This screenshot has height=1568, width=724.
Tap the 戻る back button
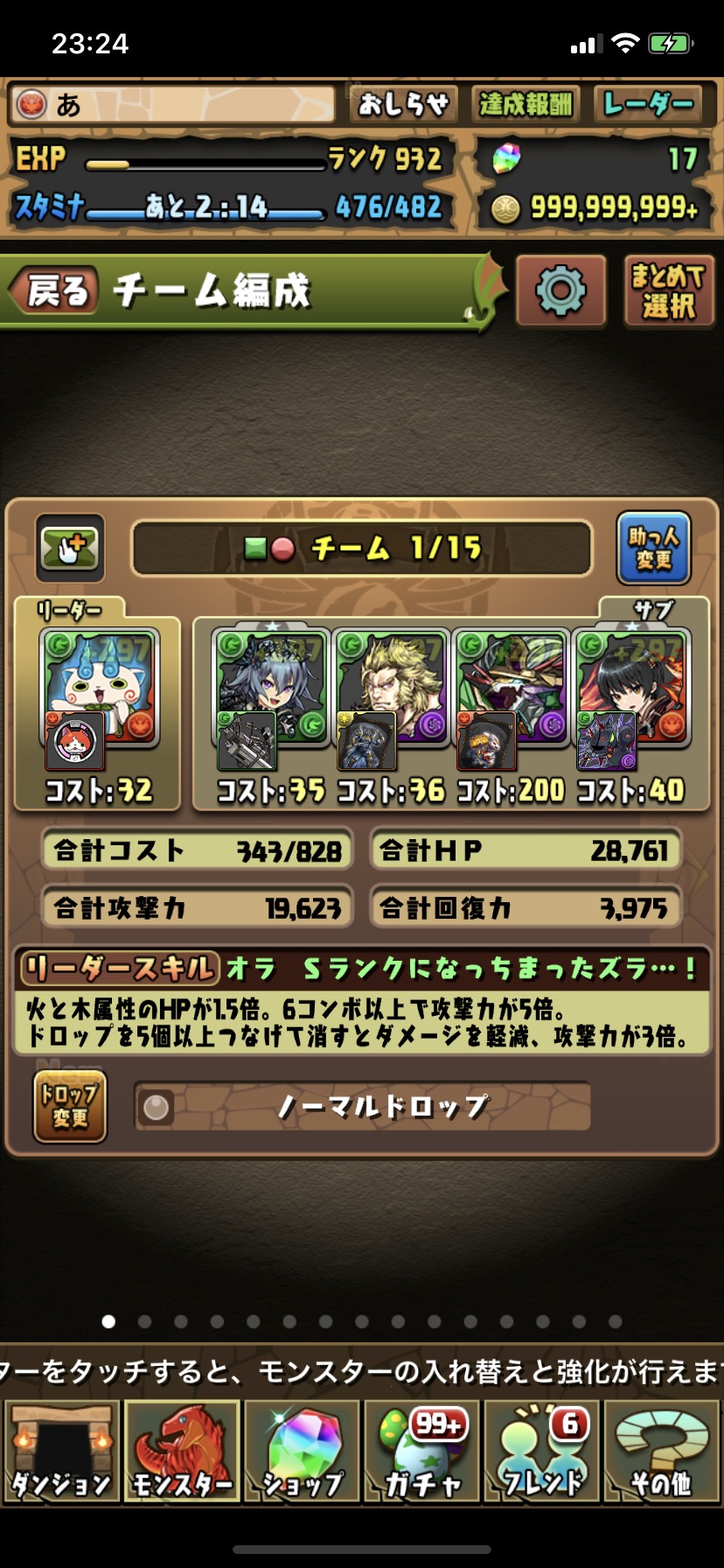point(52,290)
